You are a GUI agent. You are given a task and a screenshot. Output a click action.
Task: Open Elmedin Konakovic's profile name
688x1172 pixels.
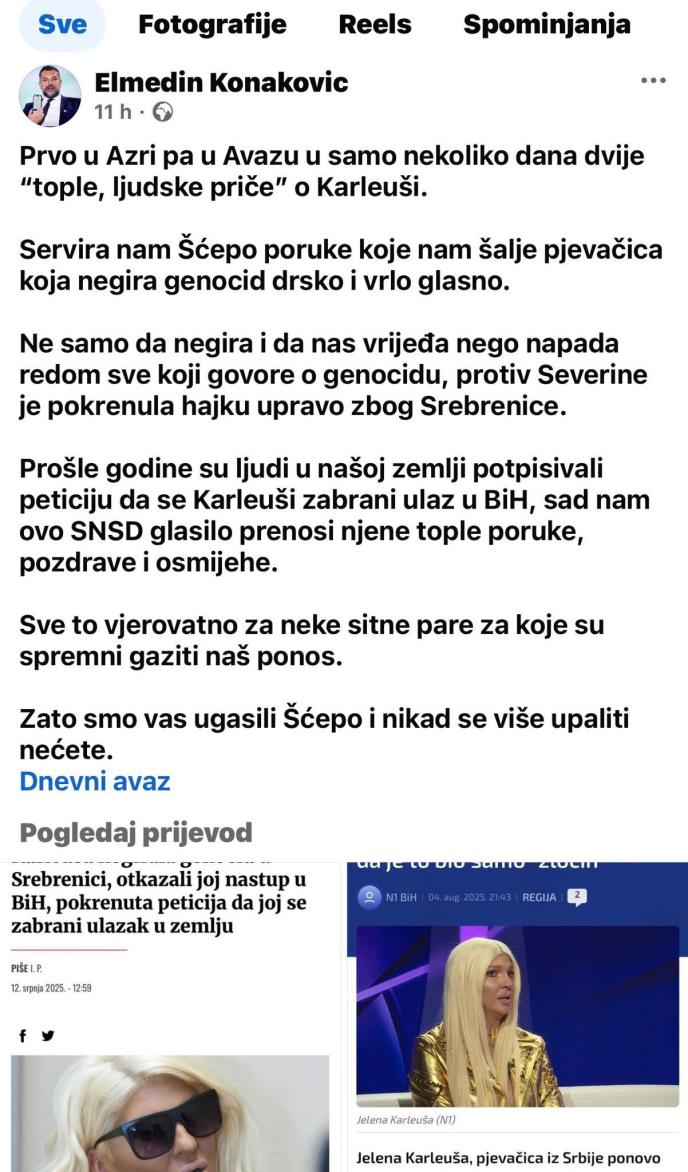click(221, 82)
